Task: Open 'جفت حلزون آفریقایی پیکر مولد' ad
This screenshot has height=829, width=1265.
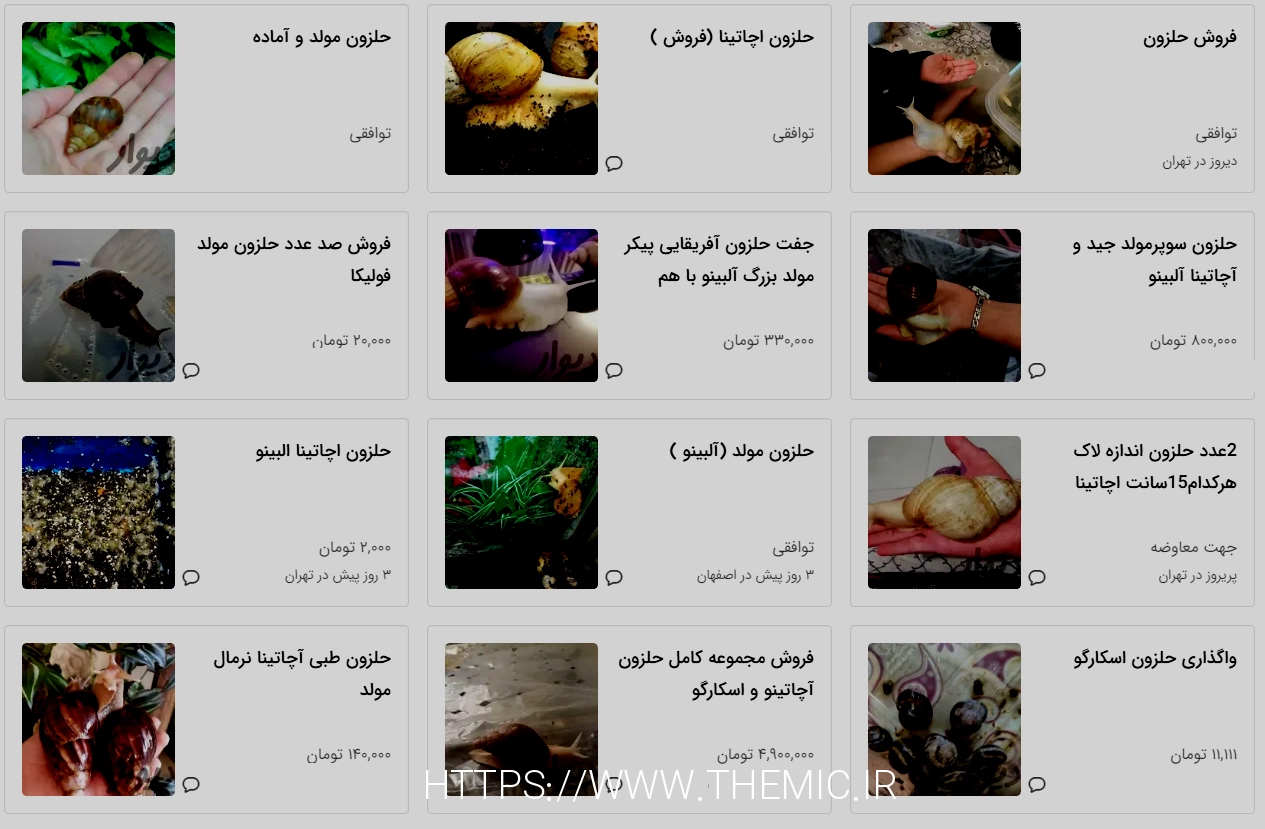Action: click(x=719, y=260)
